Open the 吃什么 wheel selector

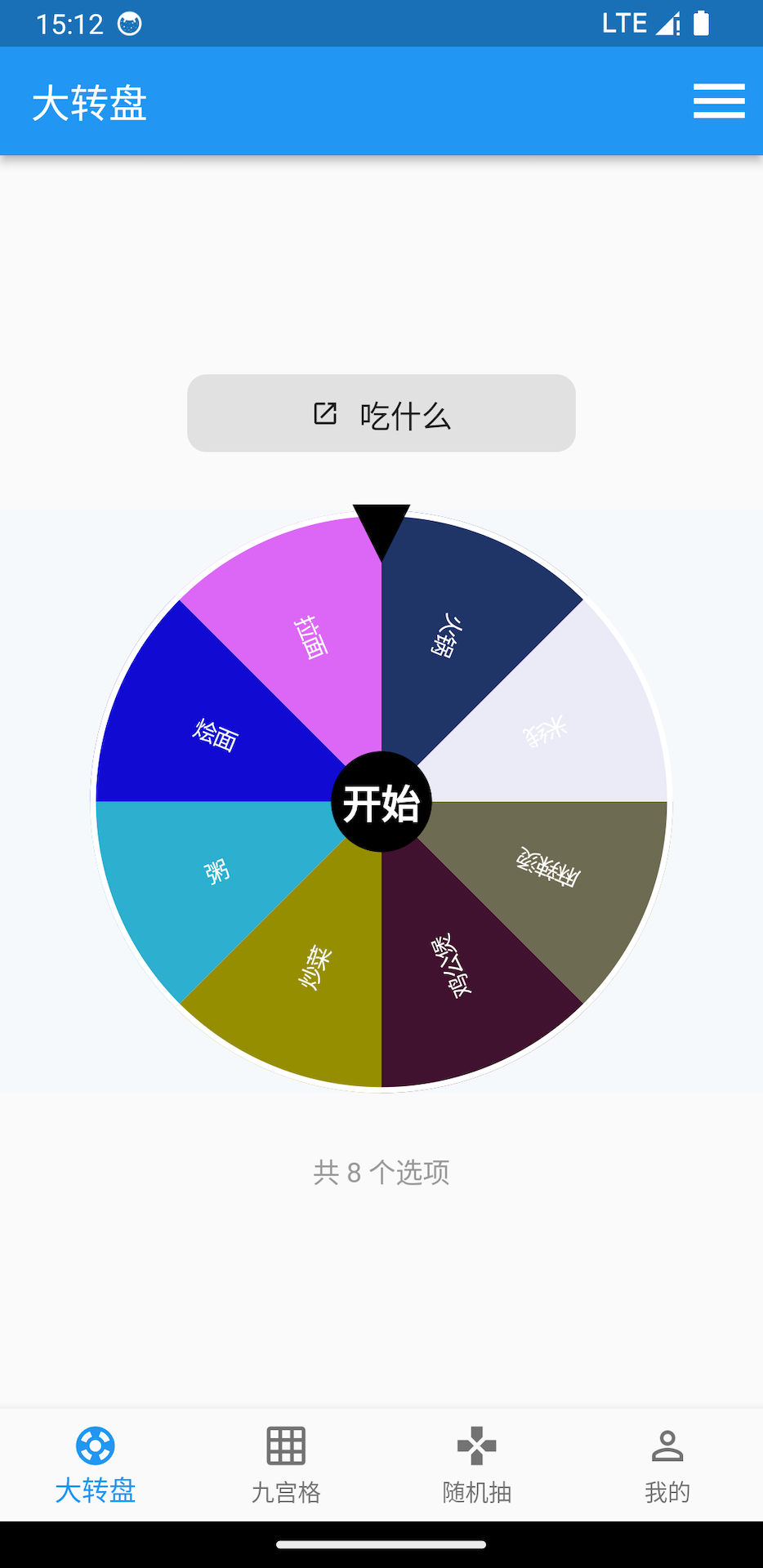point(404,415)
